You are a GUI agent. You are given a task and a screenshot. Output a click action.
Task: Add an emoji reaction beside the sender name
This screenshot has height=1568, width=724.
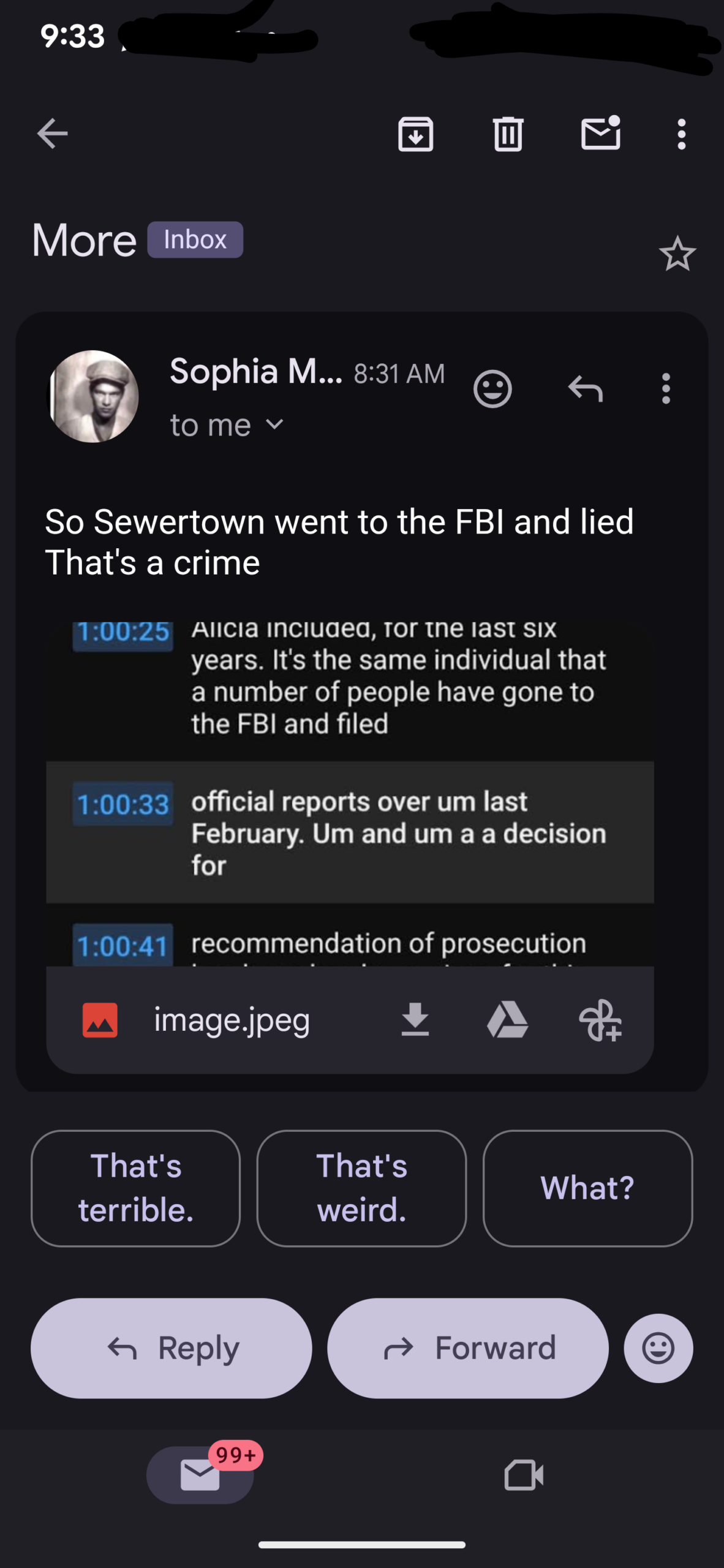point(492,388)
